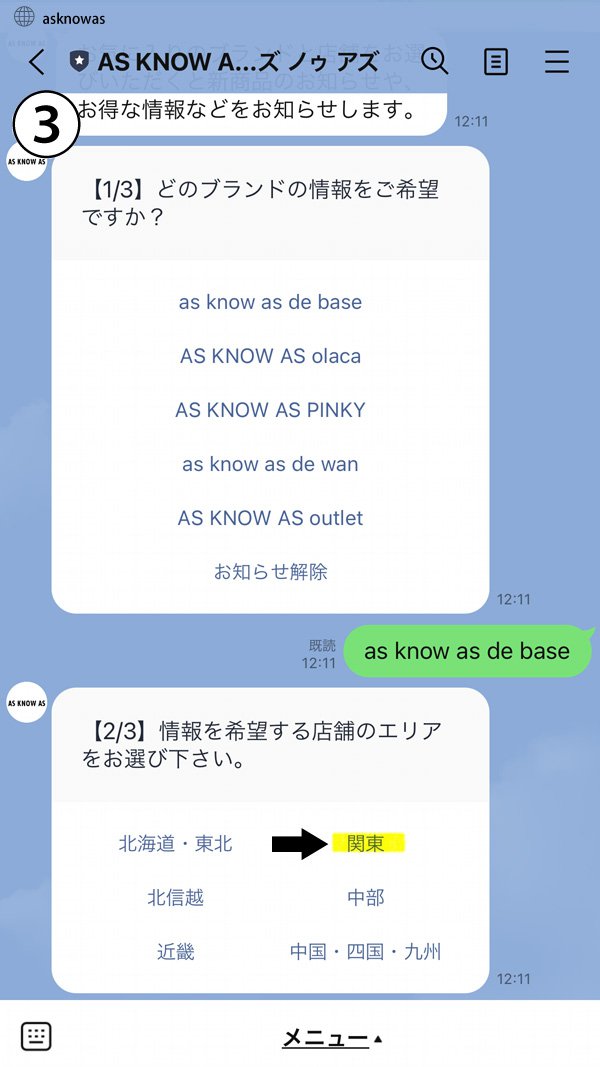Search within this chat

click(435, 61)
